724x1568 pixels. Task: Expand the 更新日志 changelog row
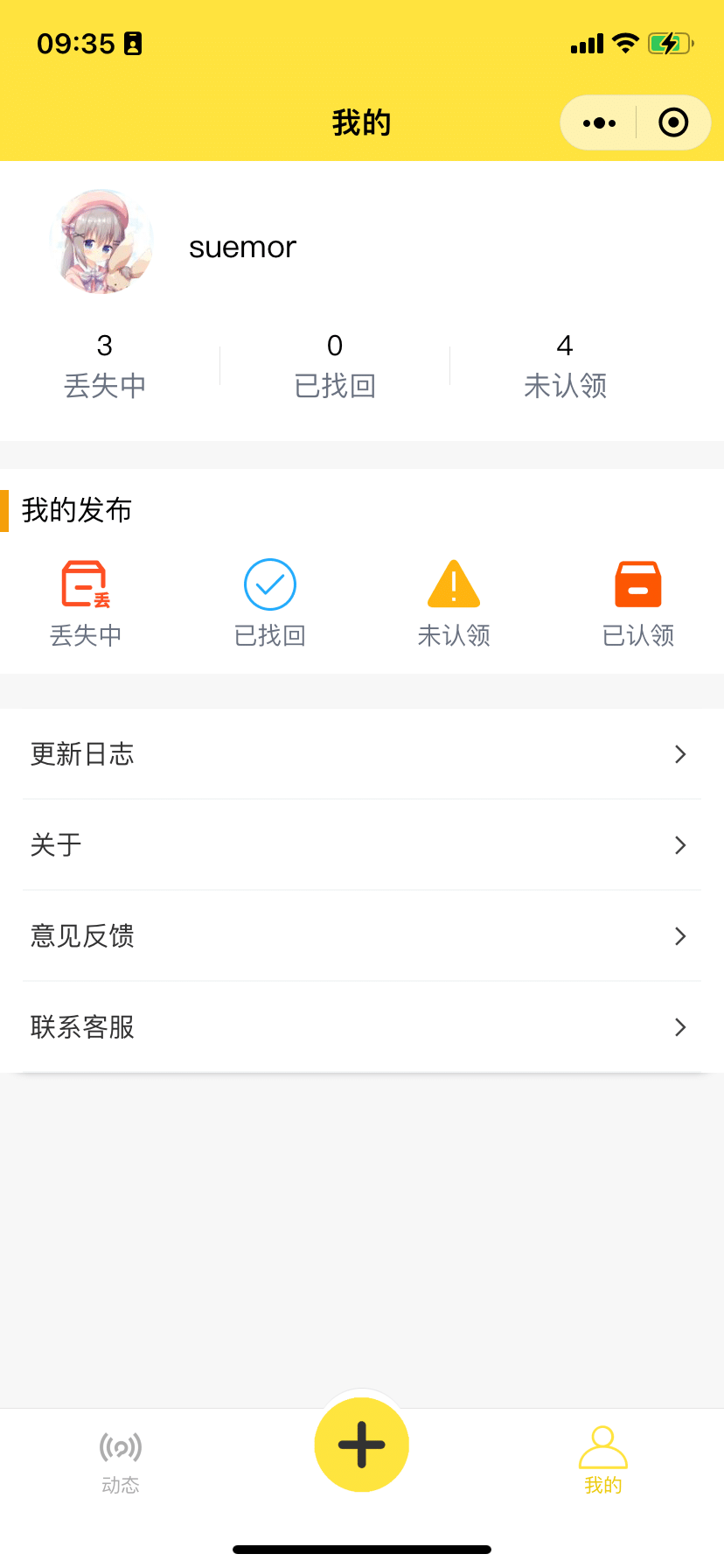tap(362, 754)
